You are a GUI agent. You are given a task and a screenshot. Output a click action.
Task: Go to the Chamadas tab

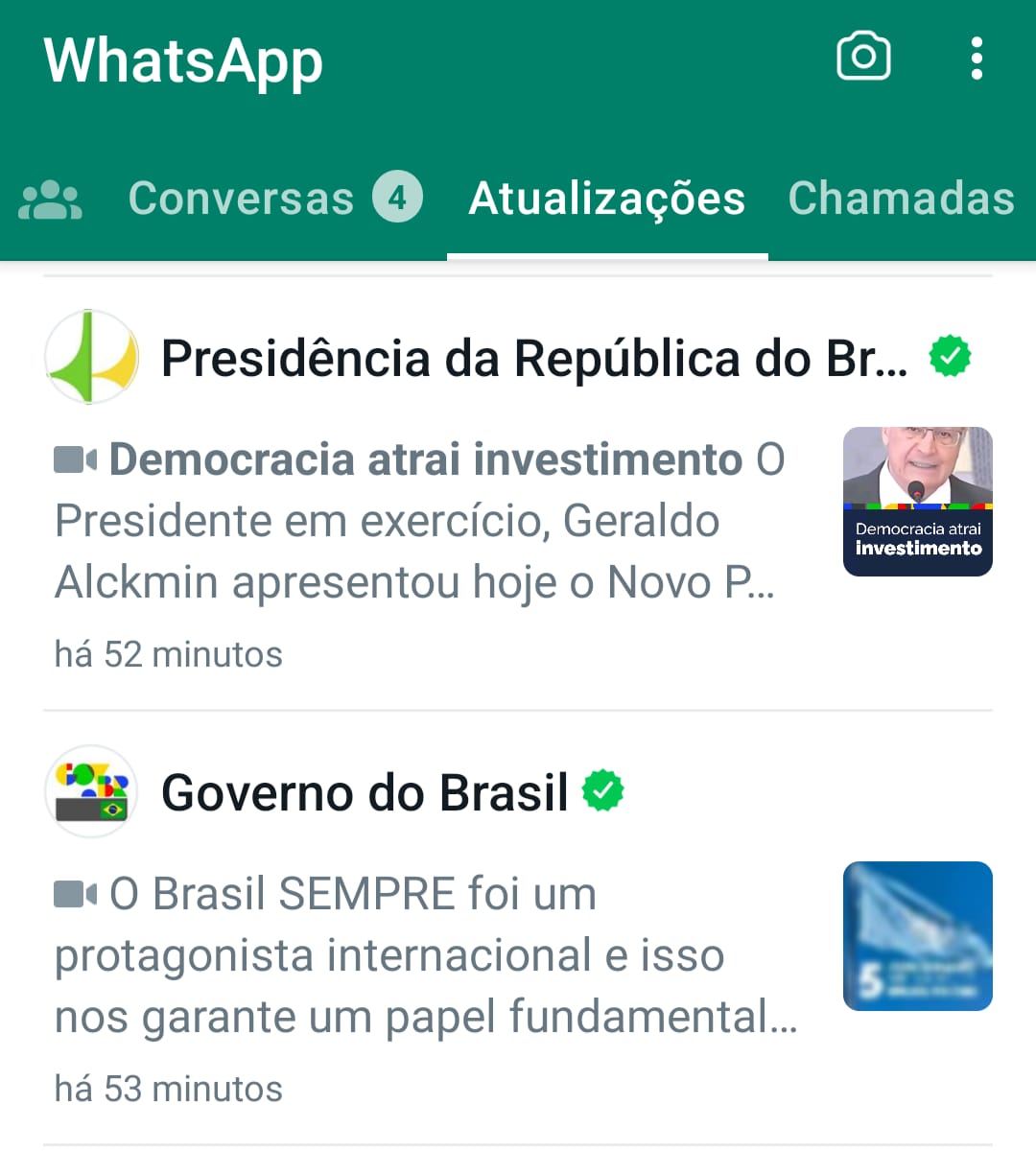901,199
